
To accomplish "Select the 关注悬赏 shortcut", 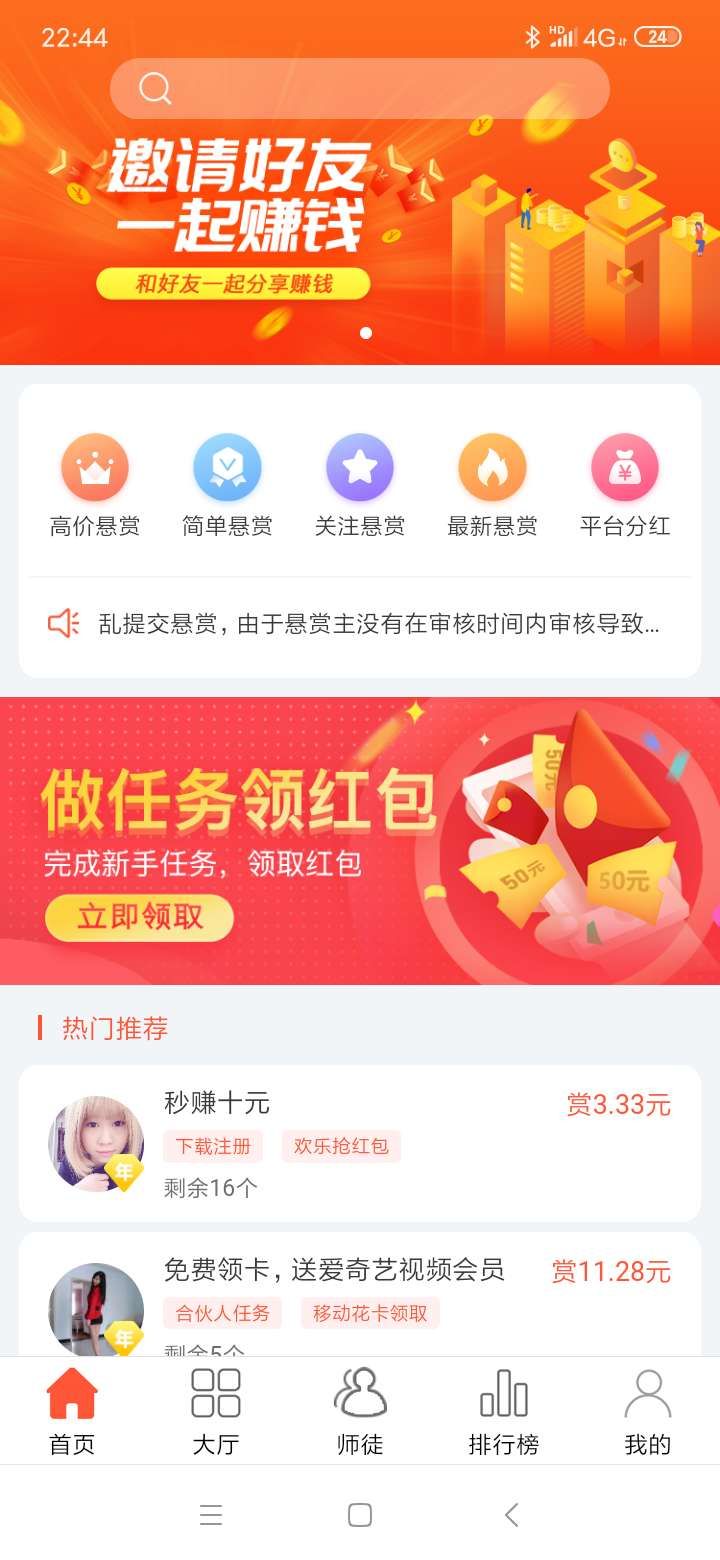I will (360, 487).
